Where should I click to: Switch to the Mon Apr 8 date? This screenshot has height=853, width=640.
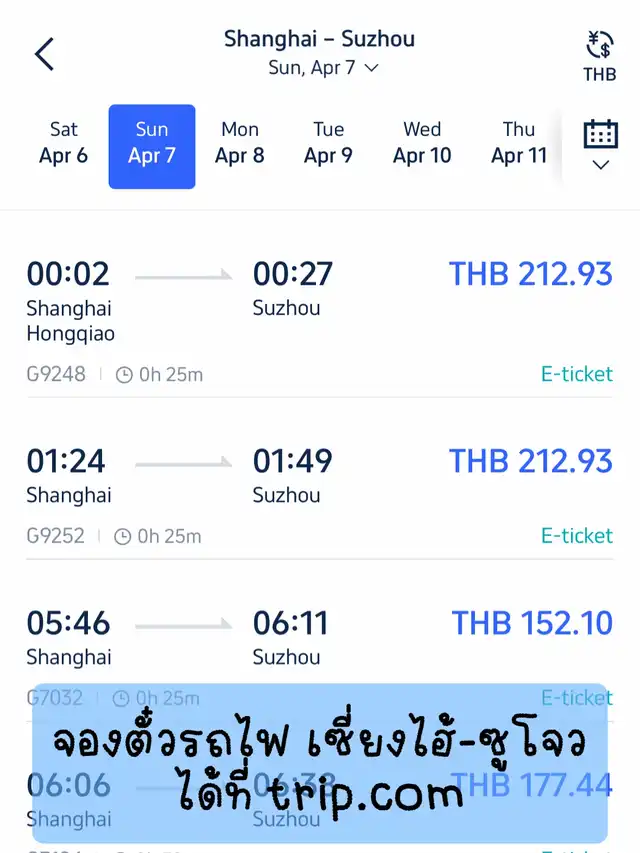pyautogui.click(x=240, y=143)
